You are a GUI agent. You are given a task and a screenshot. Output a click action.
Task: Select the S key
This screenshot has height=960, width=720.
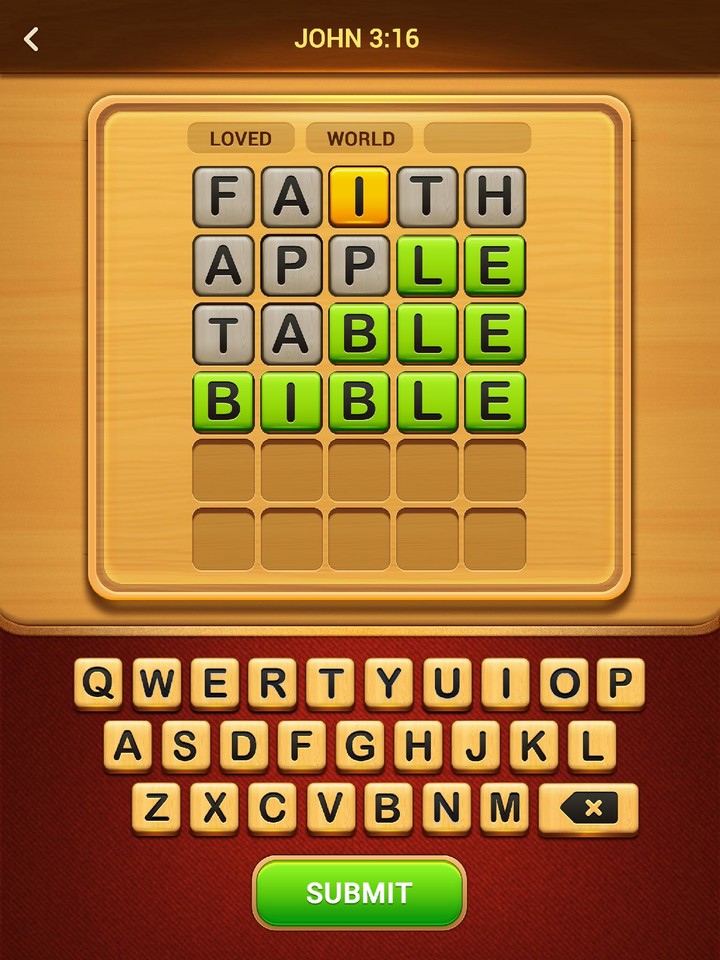(x=185, y=746)
